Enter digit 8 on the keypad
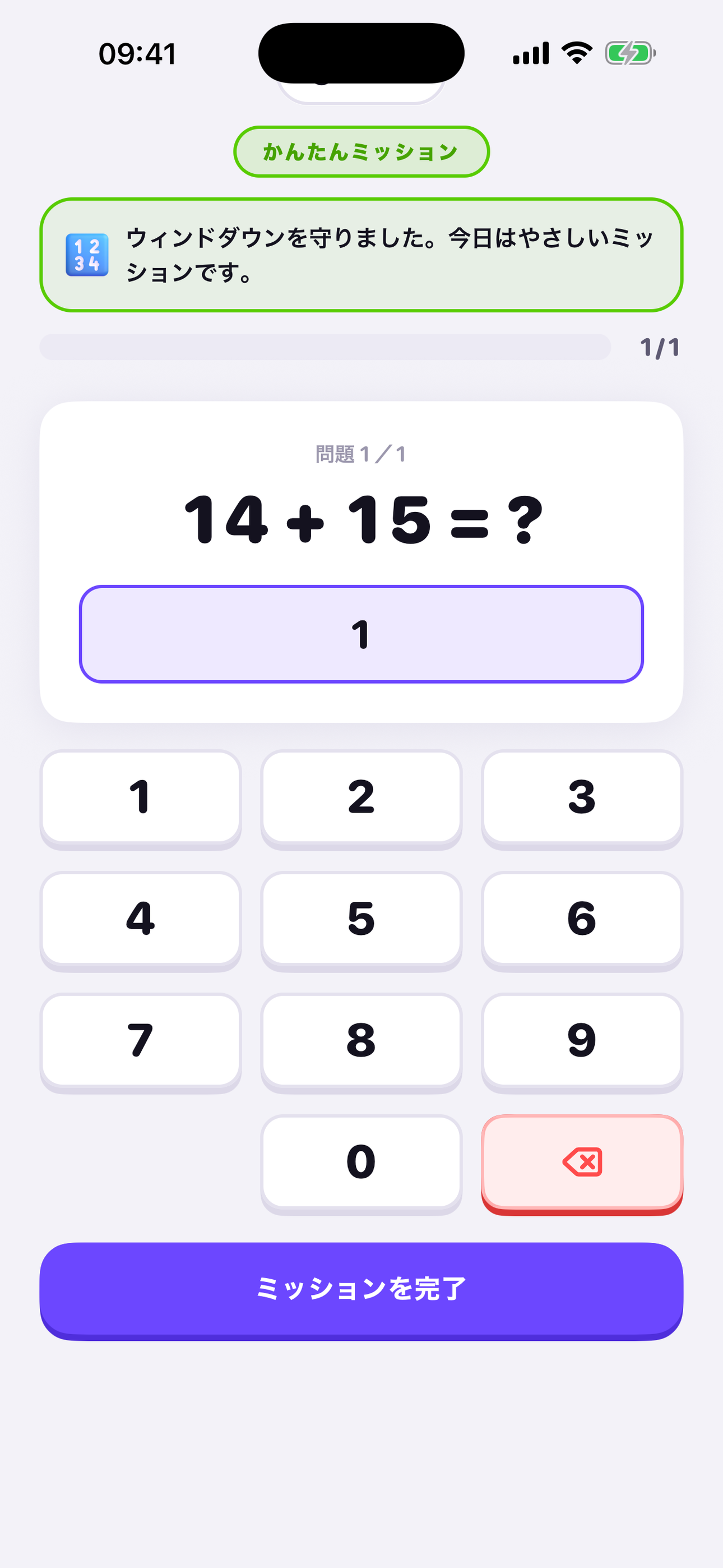 tap(361, 1042)
